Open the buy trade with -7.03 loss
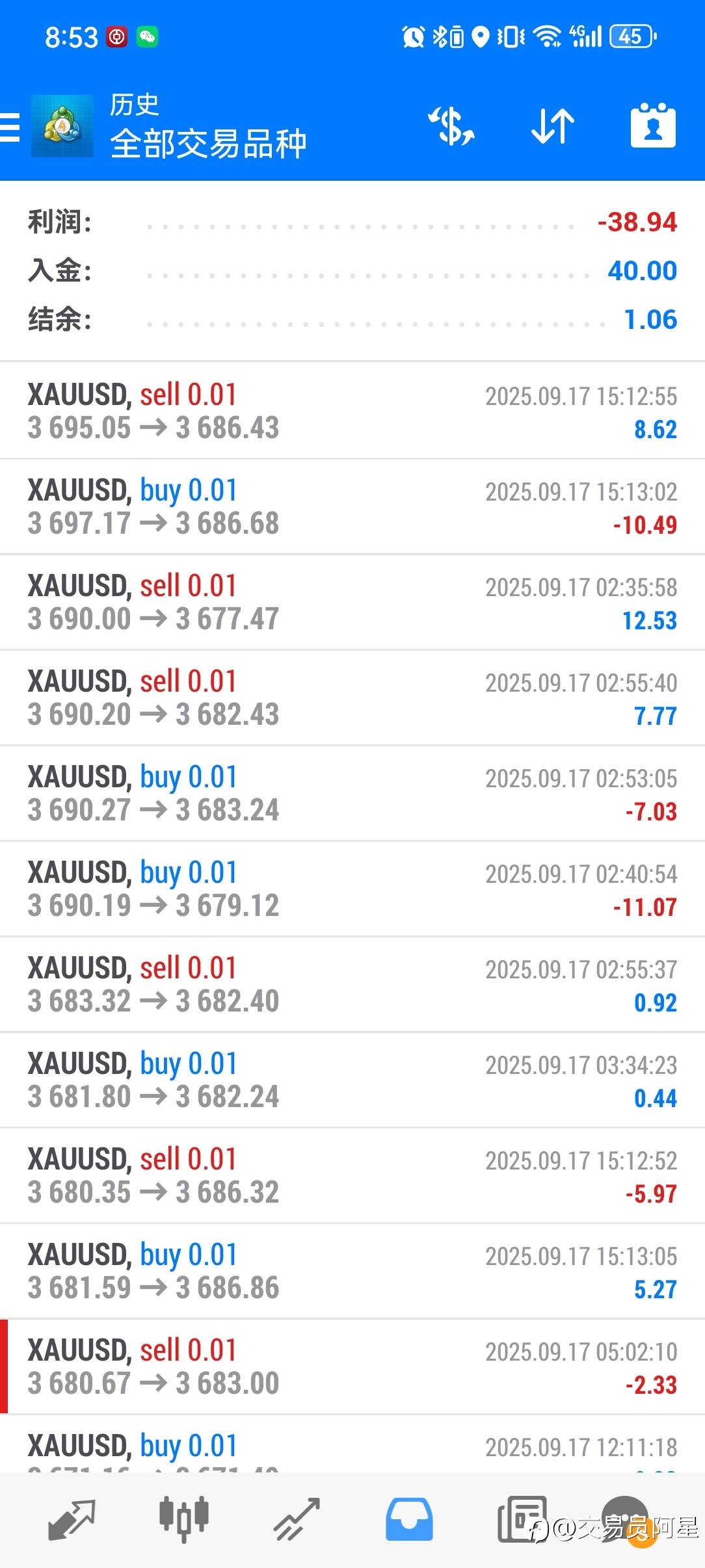The width and height of the screenshot is (705, 1568). coord(352,793)
